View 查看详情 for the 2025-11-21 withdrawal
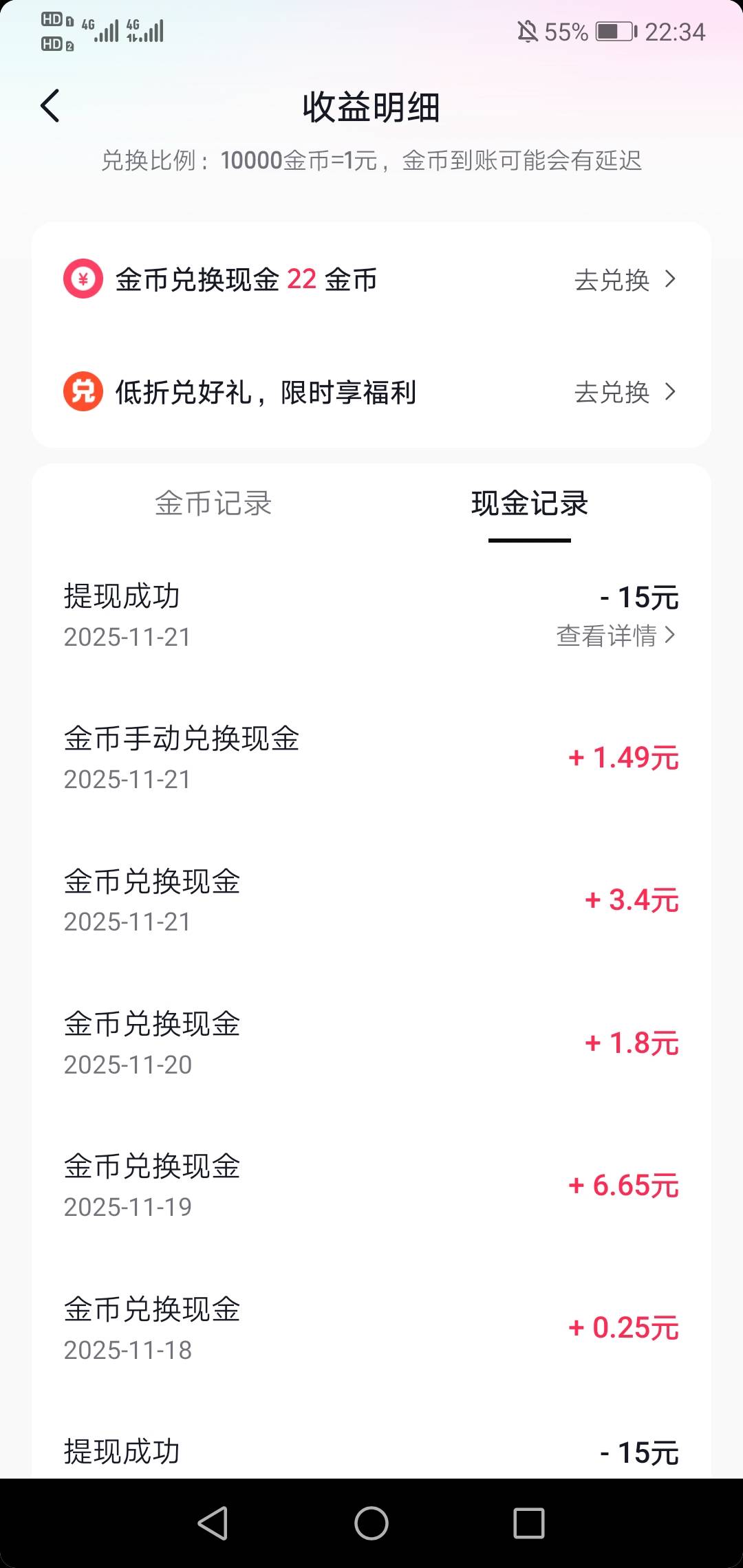743x1568 pixels. (616, 635)
